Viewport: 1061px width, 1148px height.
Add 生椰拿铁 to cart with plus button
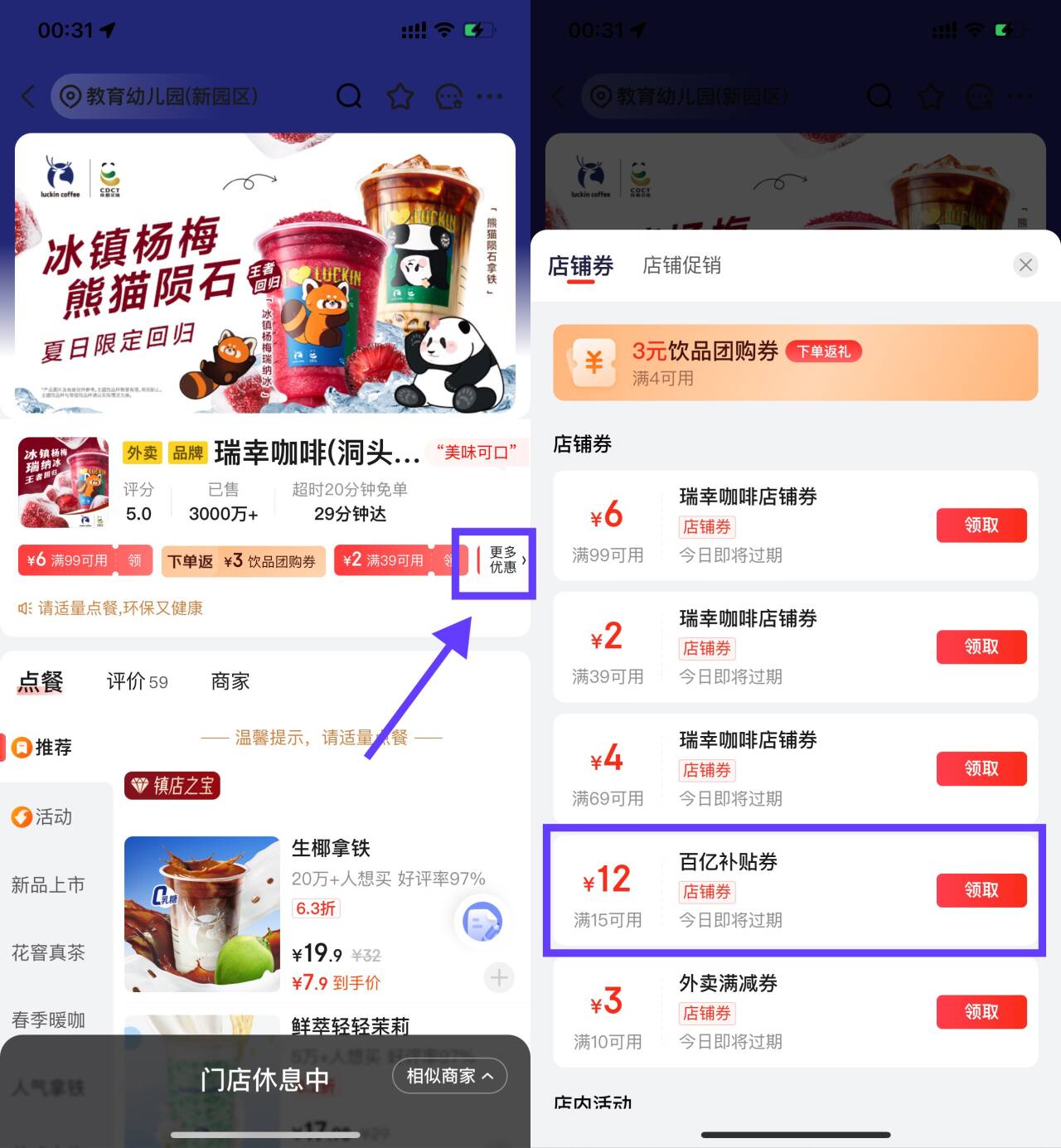pyautogui.click(x=499, y=978)
